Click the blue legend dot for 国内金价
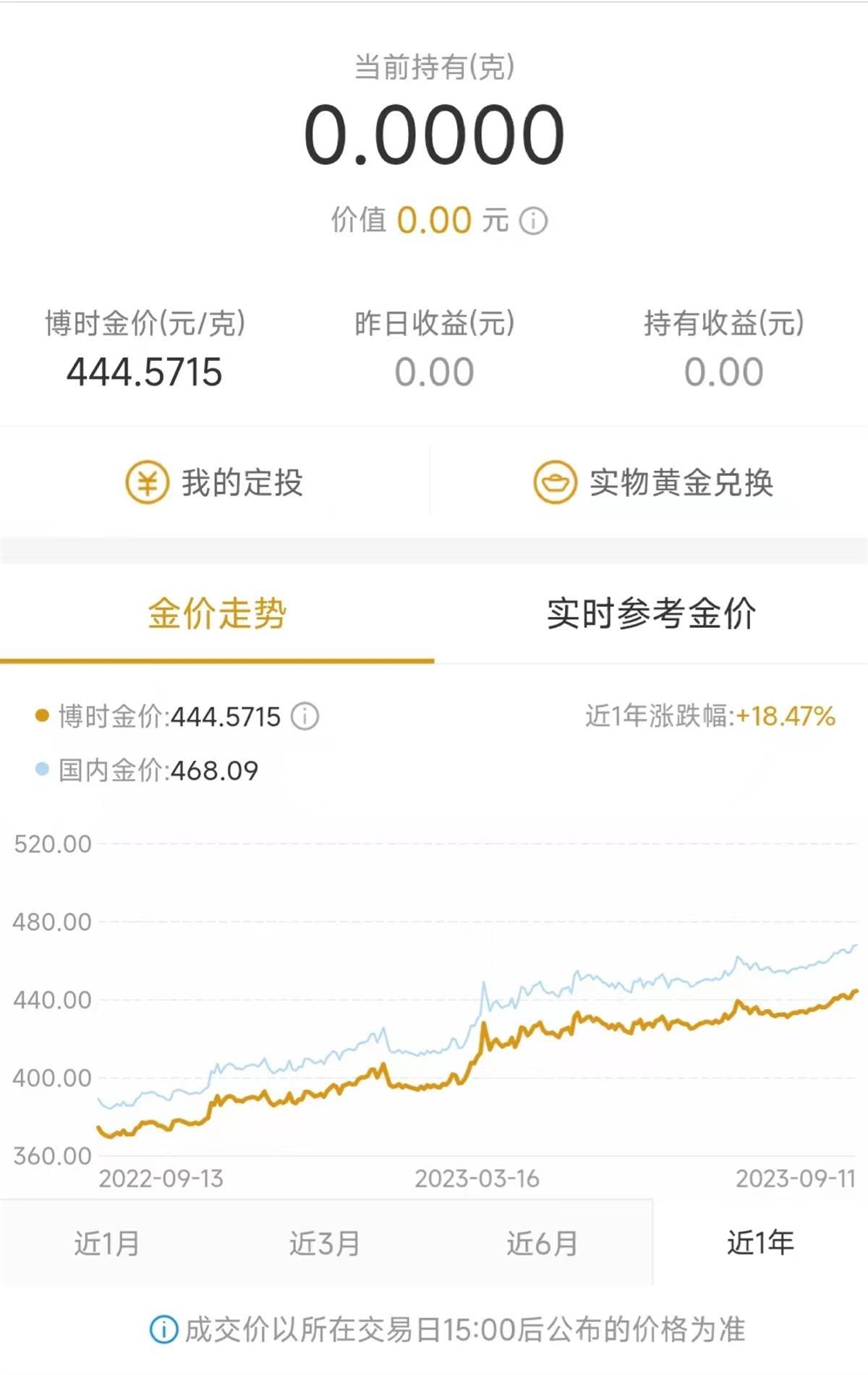Image resolution: width=868 pixels, height=1375 pixels. (x=41, y=771)
